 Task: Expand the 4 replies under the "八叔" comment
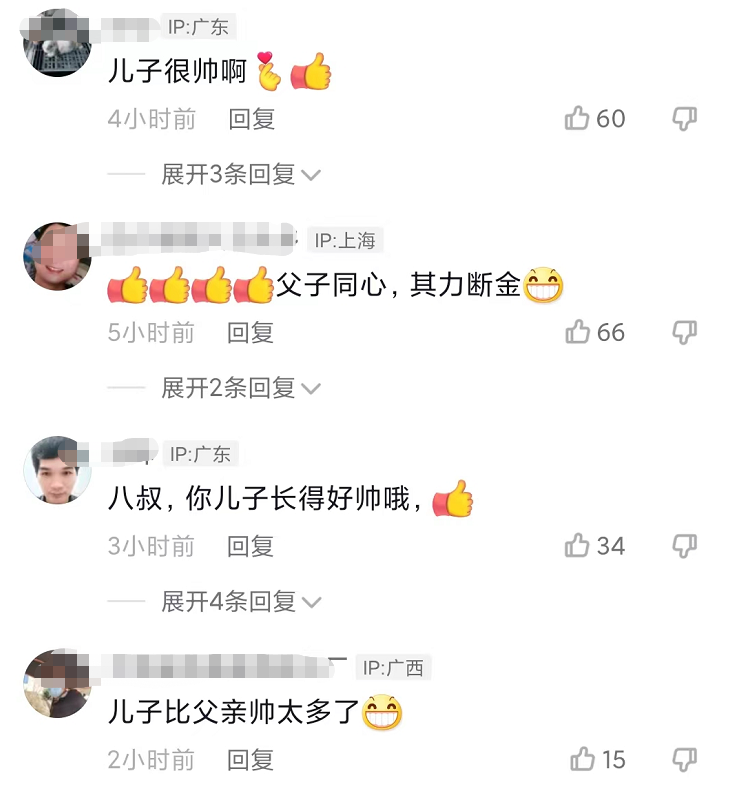click(240, 601)
